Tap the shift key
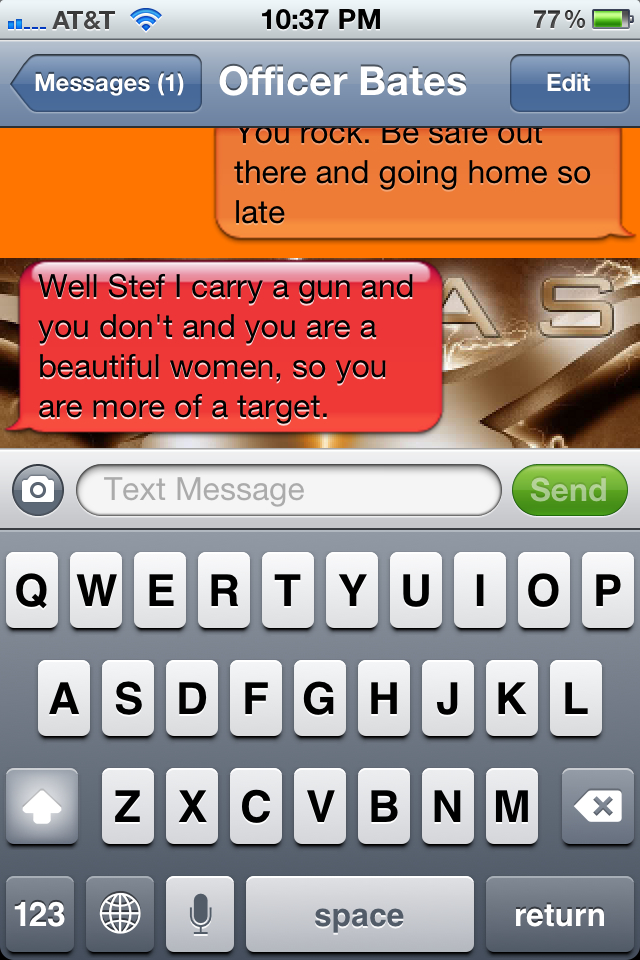Screen dimensions: 640x960 tap(42, 806)
